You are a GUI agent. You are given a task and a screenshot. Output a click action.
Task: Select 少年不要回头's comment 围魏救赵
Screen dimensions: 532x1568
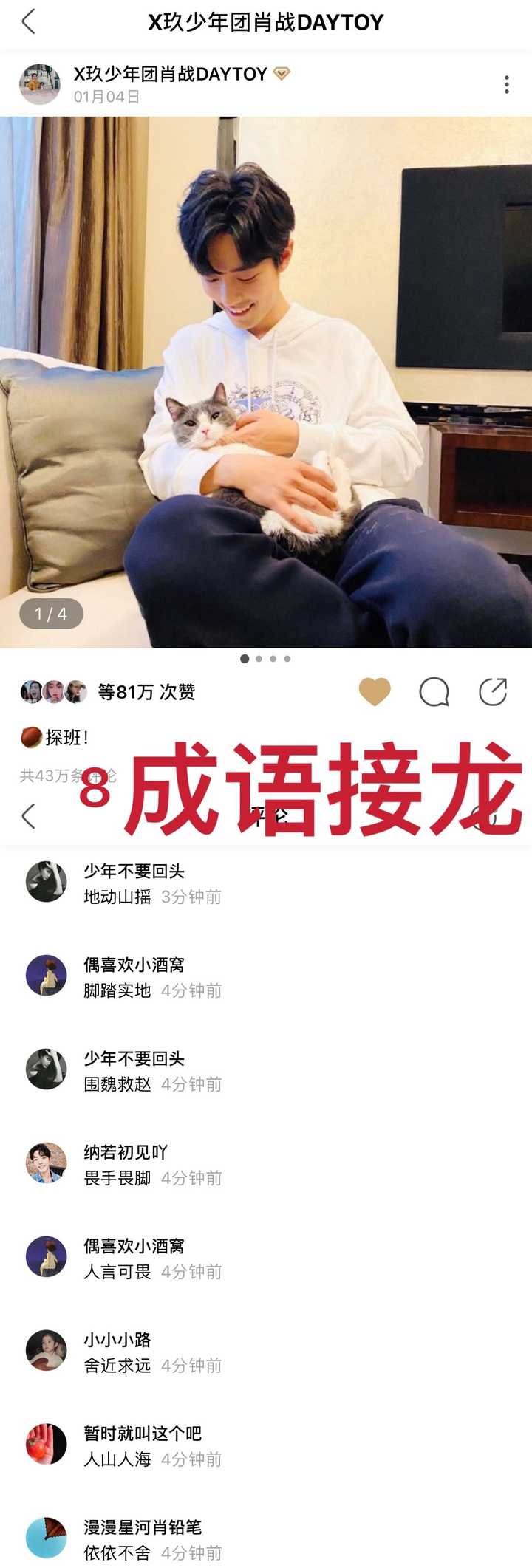tap(117, 1084)
